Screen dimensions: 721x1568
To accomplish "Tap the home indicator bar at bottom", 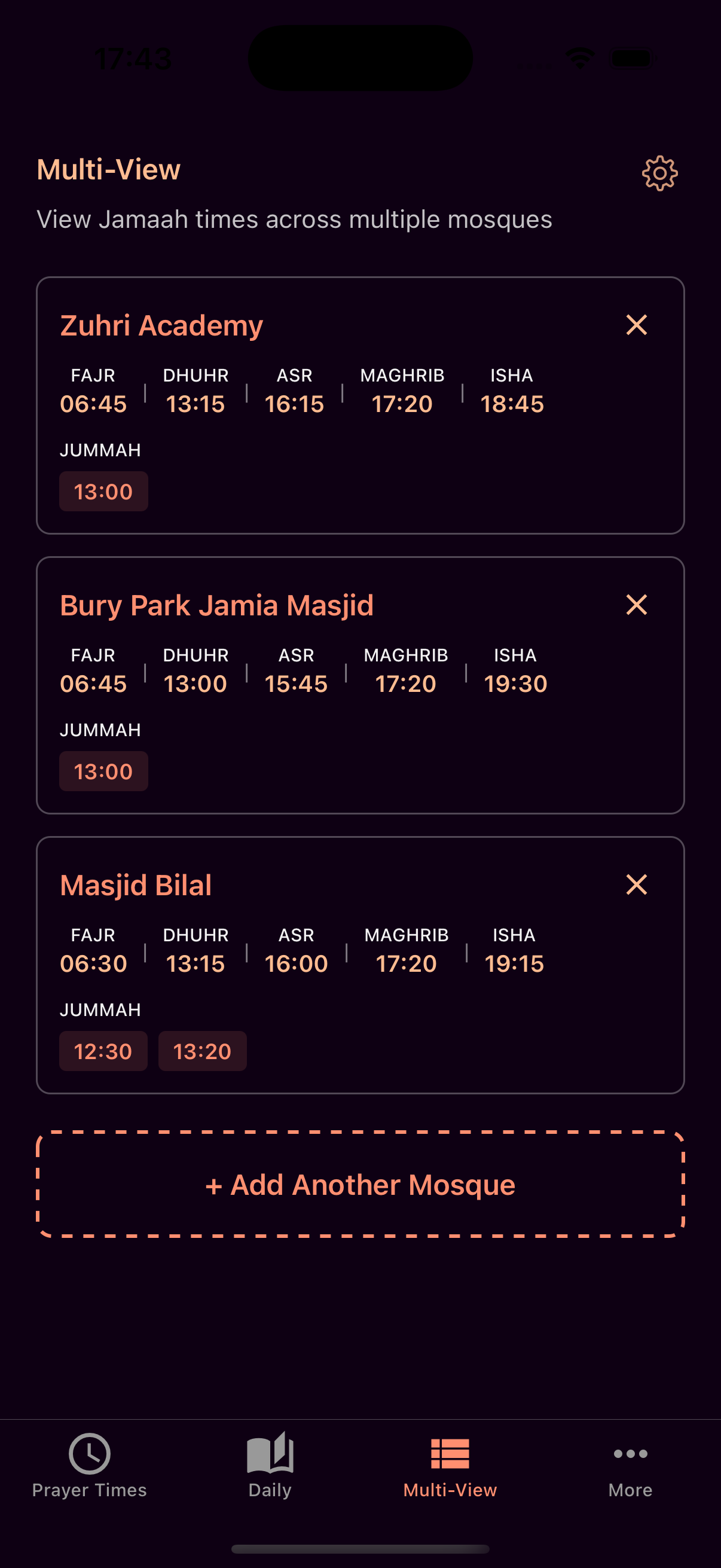I will 360,1549.
